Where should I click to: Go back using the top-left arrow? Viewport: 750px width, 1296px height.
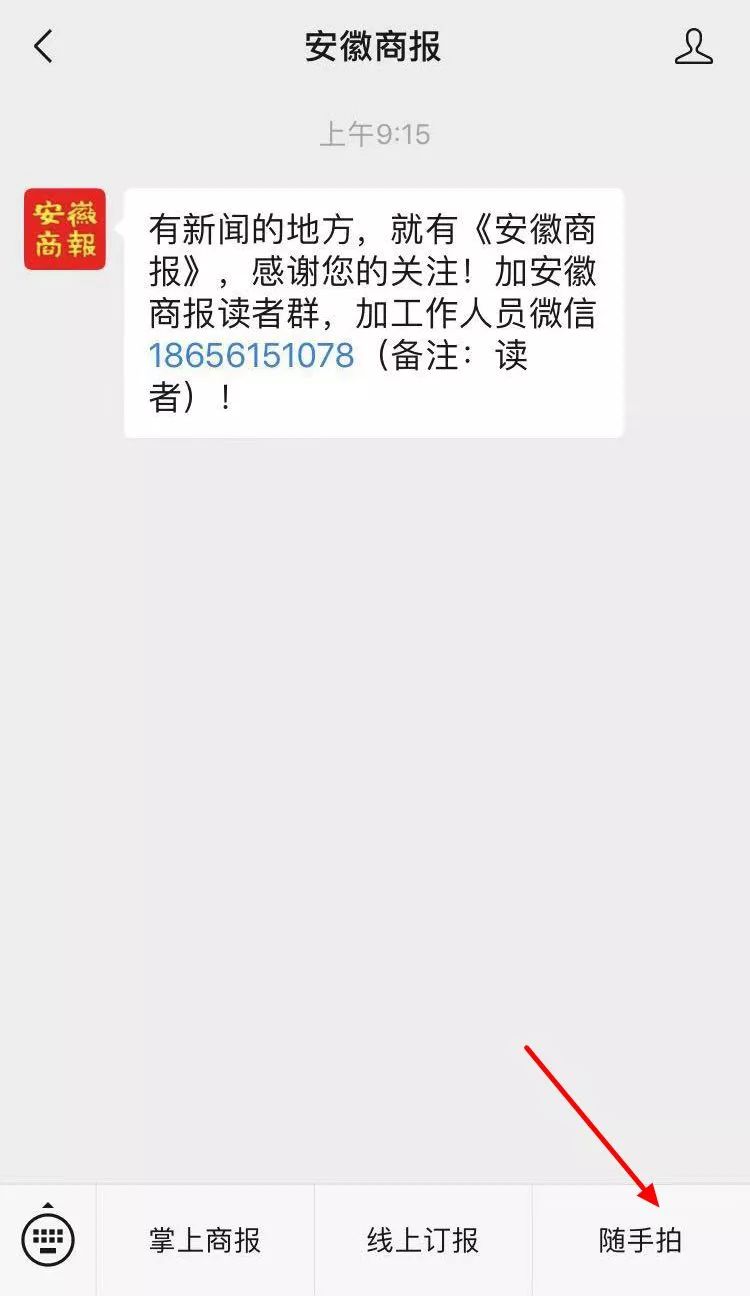tap(43, 46)
